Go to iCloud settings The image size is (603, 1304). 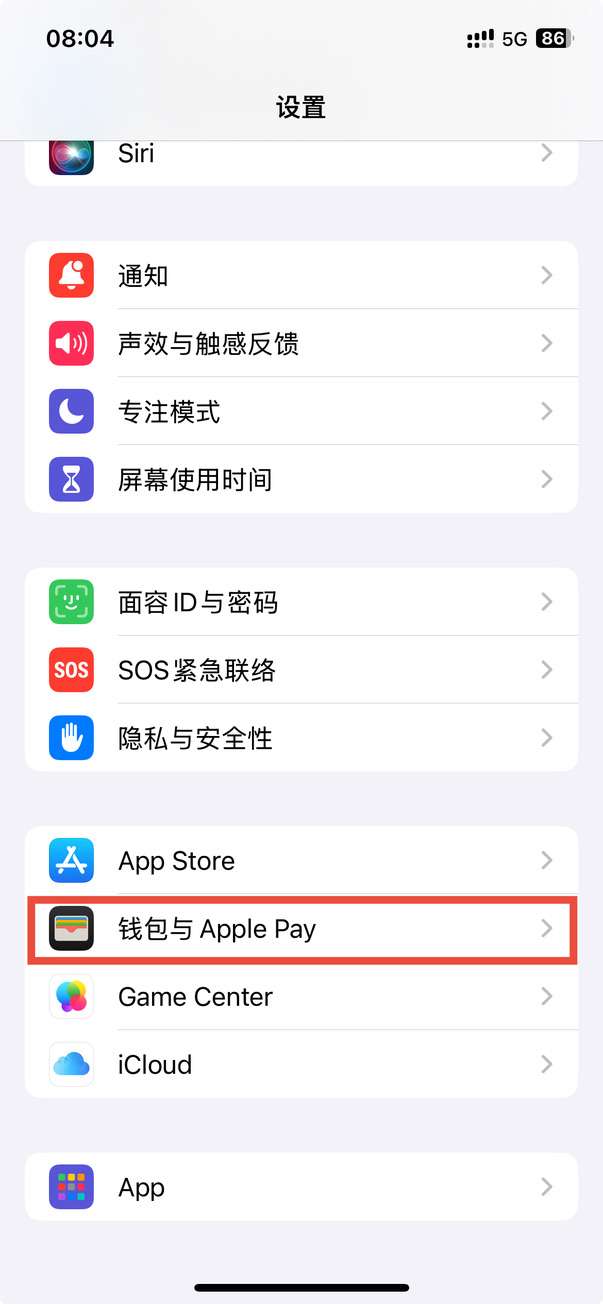300,1065
